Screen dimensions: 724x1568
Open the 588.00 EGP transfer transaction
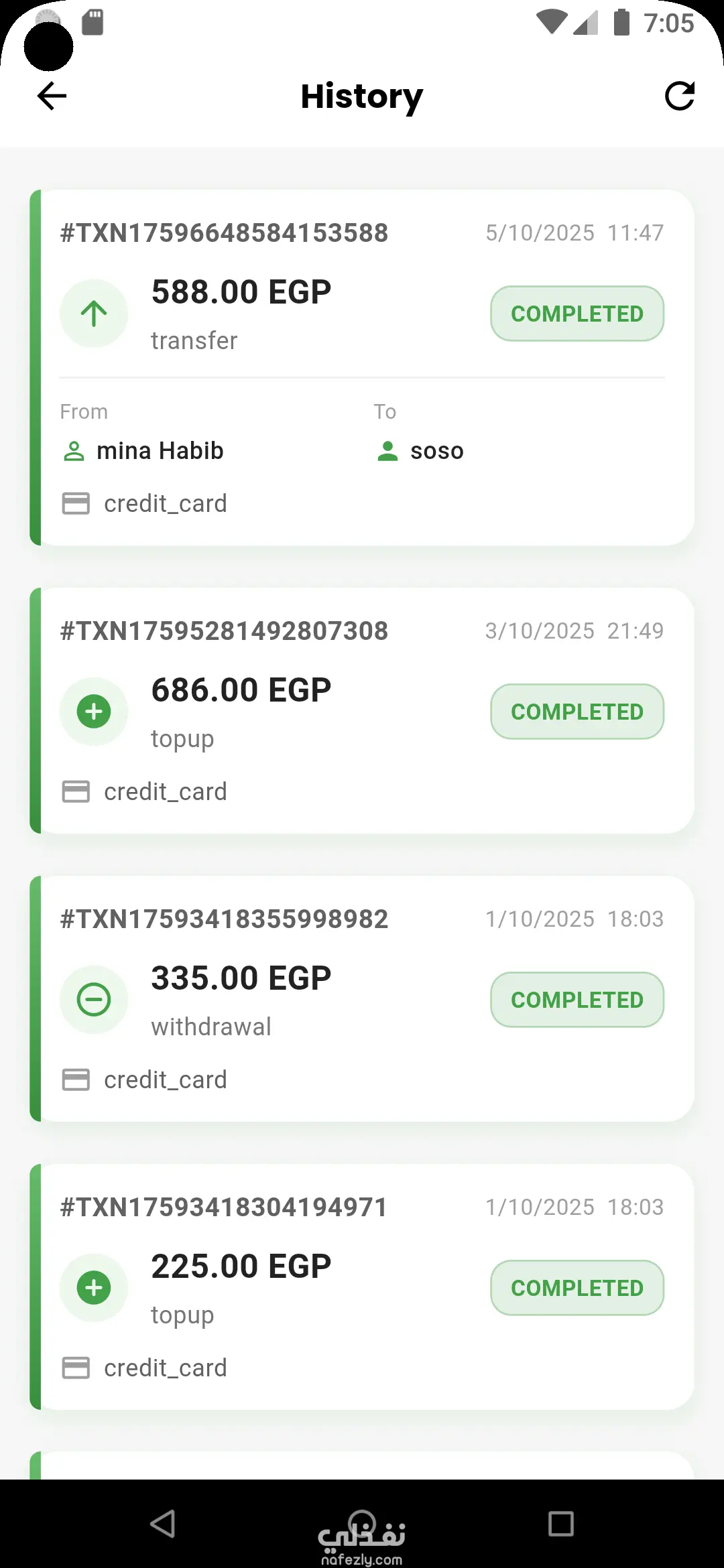coord(362,367)
